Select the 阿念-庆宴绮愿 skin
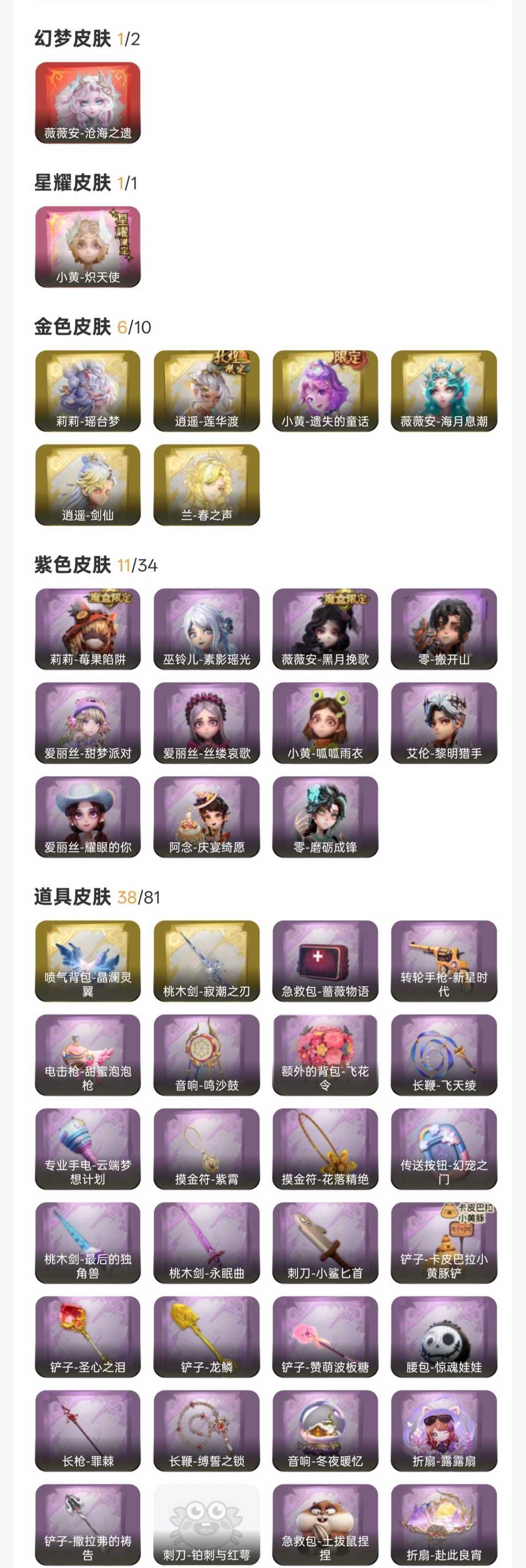Image resolution: width=526 pixels, height=1568 pixels. 207,817
